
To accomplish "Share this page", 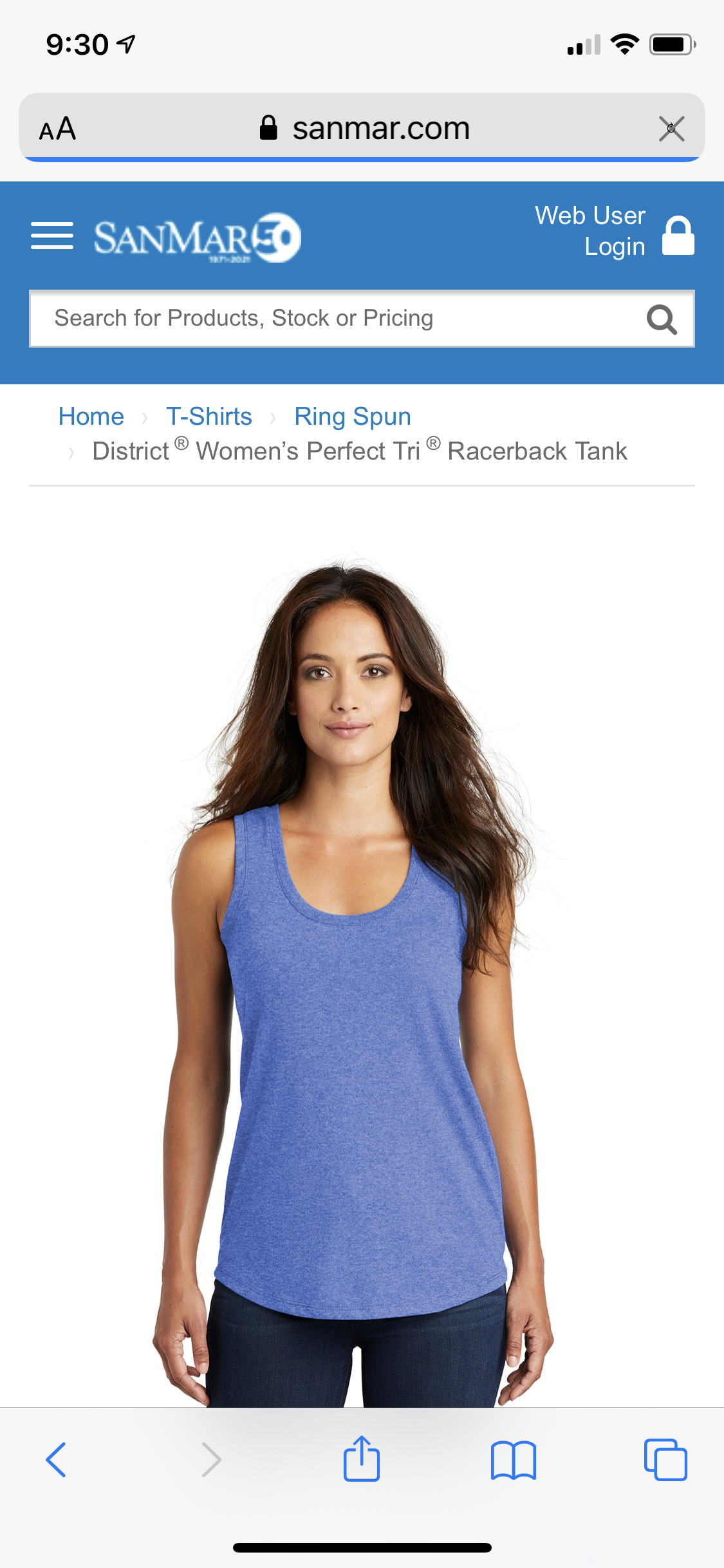I will (x=362, y=1460).
